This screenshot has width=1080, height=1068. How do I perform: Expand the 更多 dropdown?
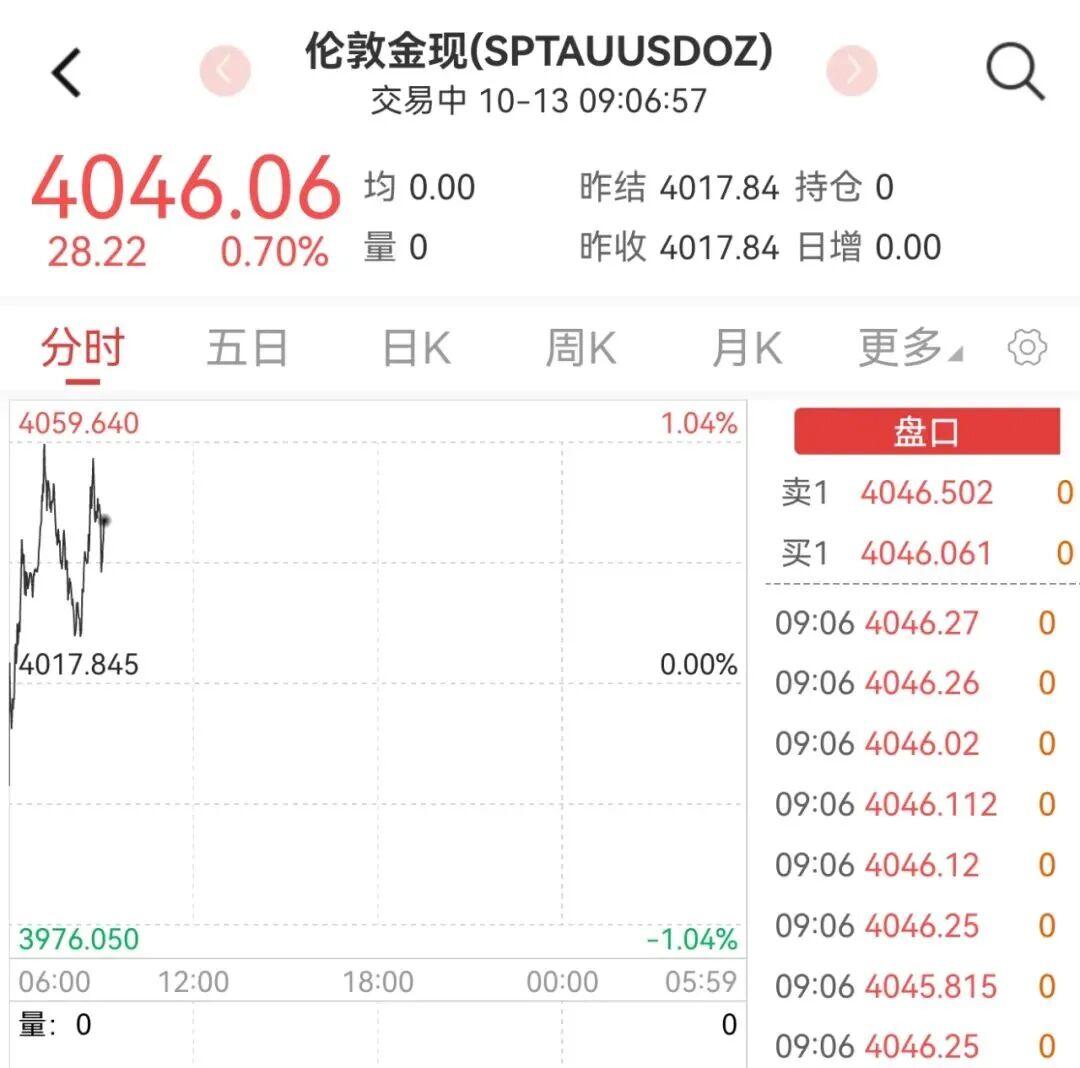pyautogui.click(x=908, y=349)
